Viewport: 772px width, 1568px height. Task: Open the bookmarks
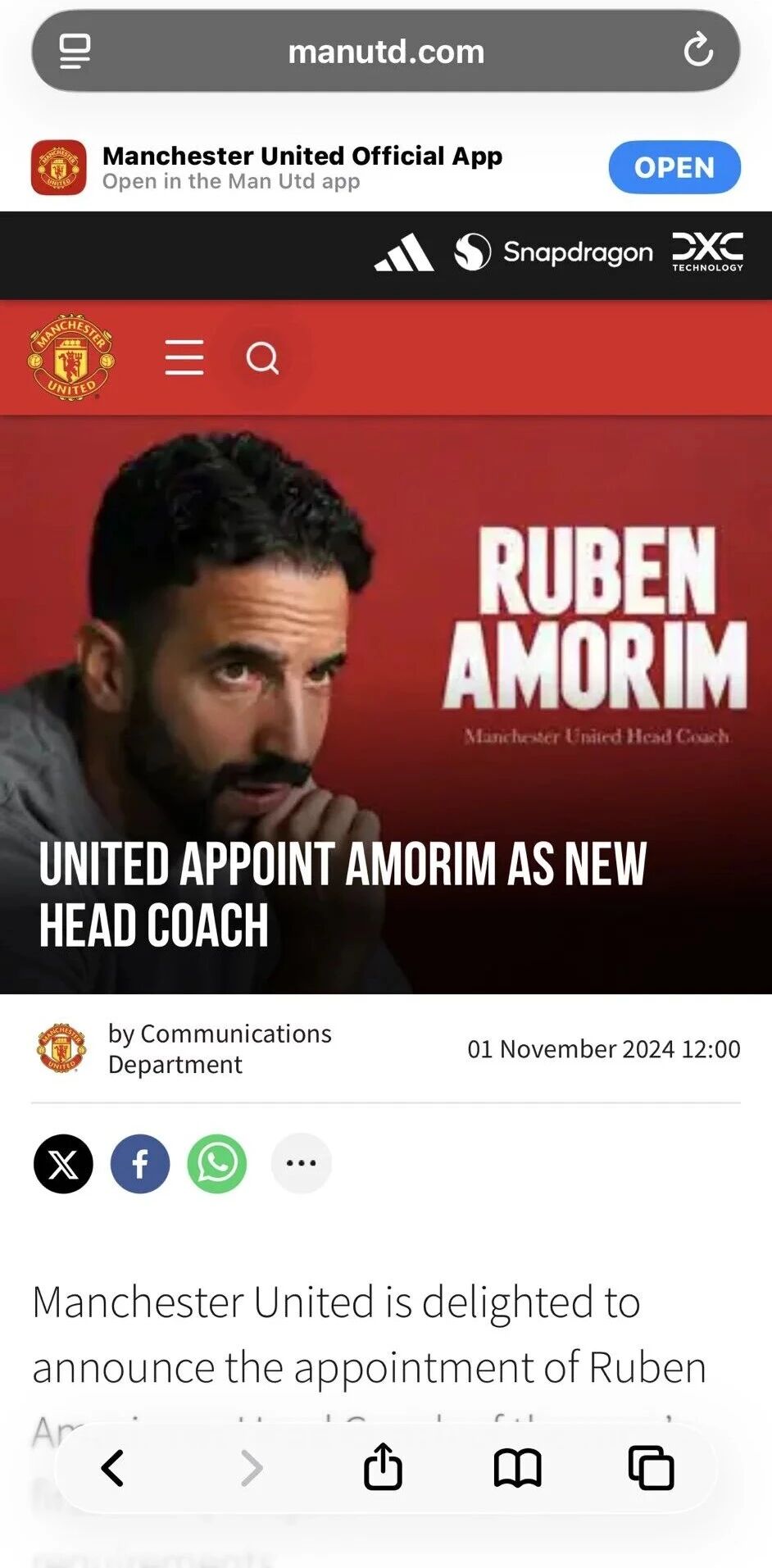tap(517, 1467)
